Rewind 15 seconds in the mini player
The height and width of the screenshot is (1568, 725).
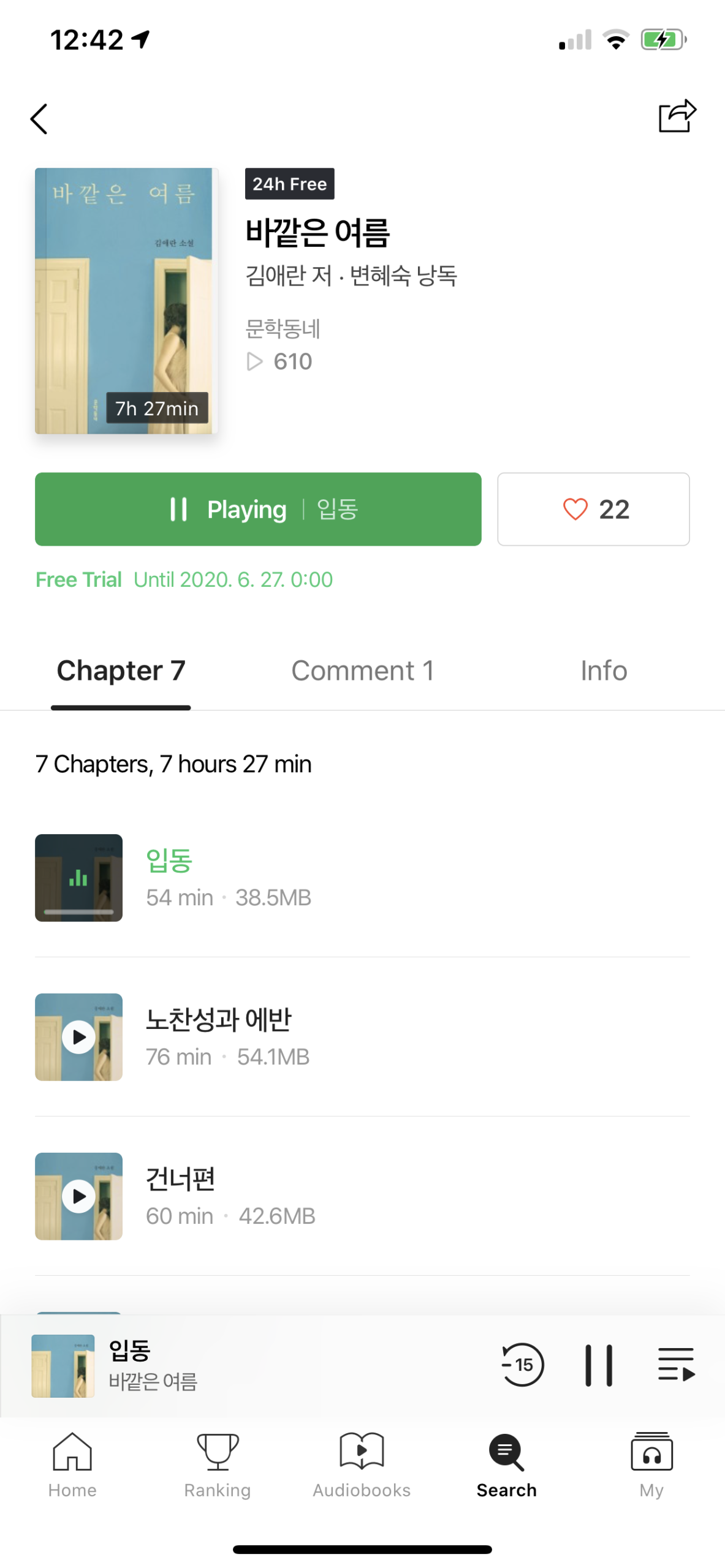522,1364
